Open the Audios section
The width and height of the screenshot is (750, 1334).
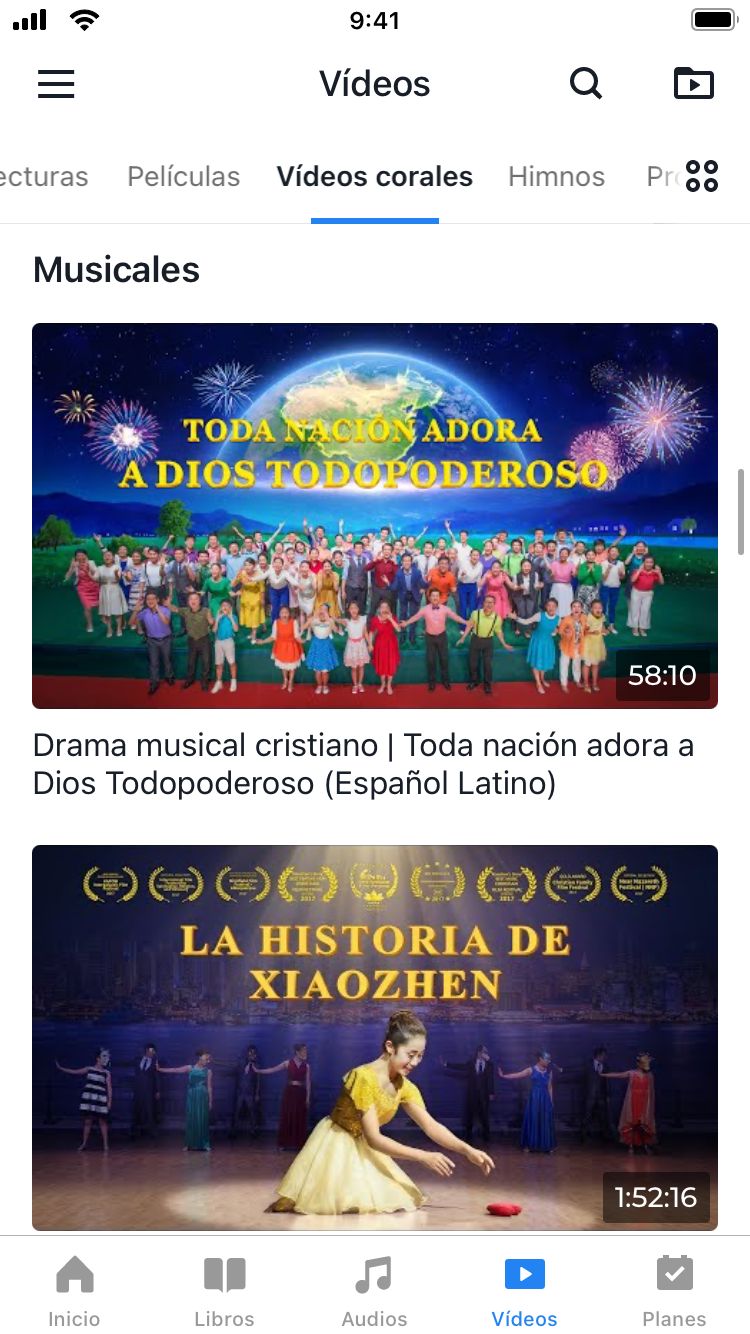tap(374, 1290)
